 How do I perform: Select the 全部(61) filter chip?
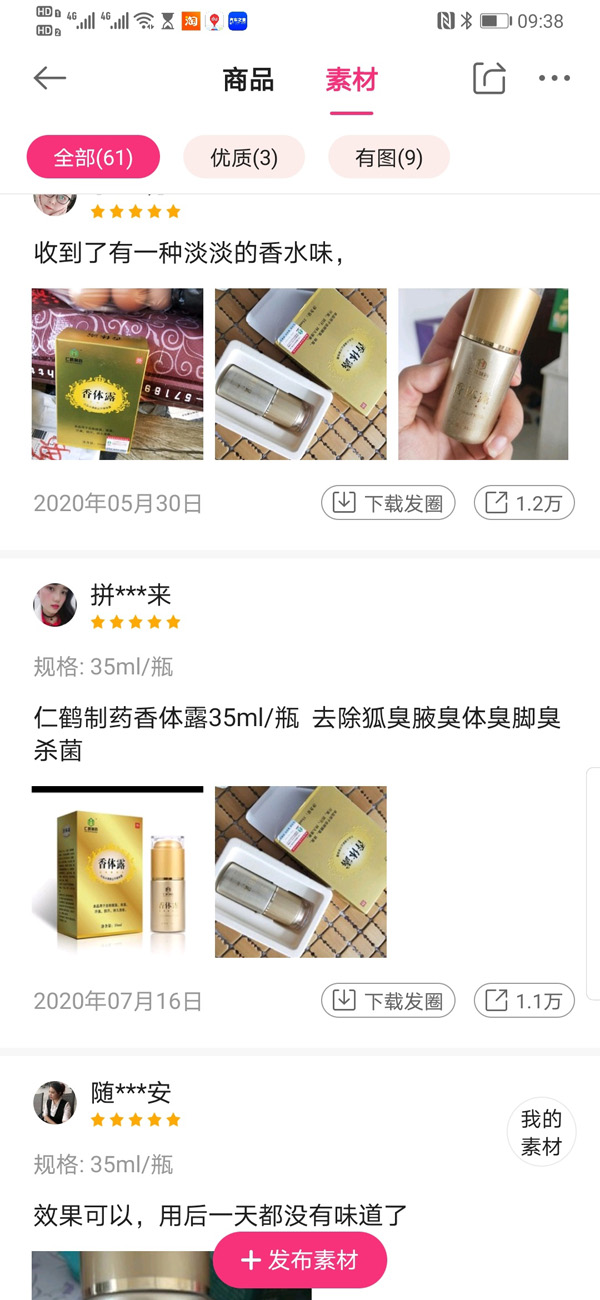[x=93, y=157]
